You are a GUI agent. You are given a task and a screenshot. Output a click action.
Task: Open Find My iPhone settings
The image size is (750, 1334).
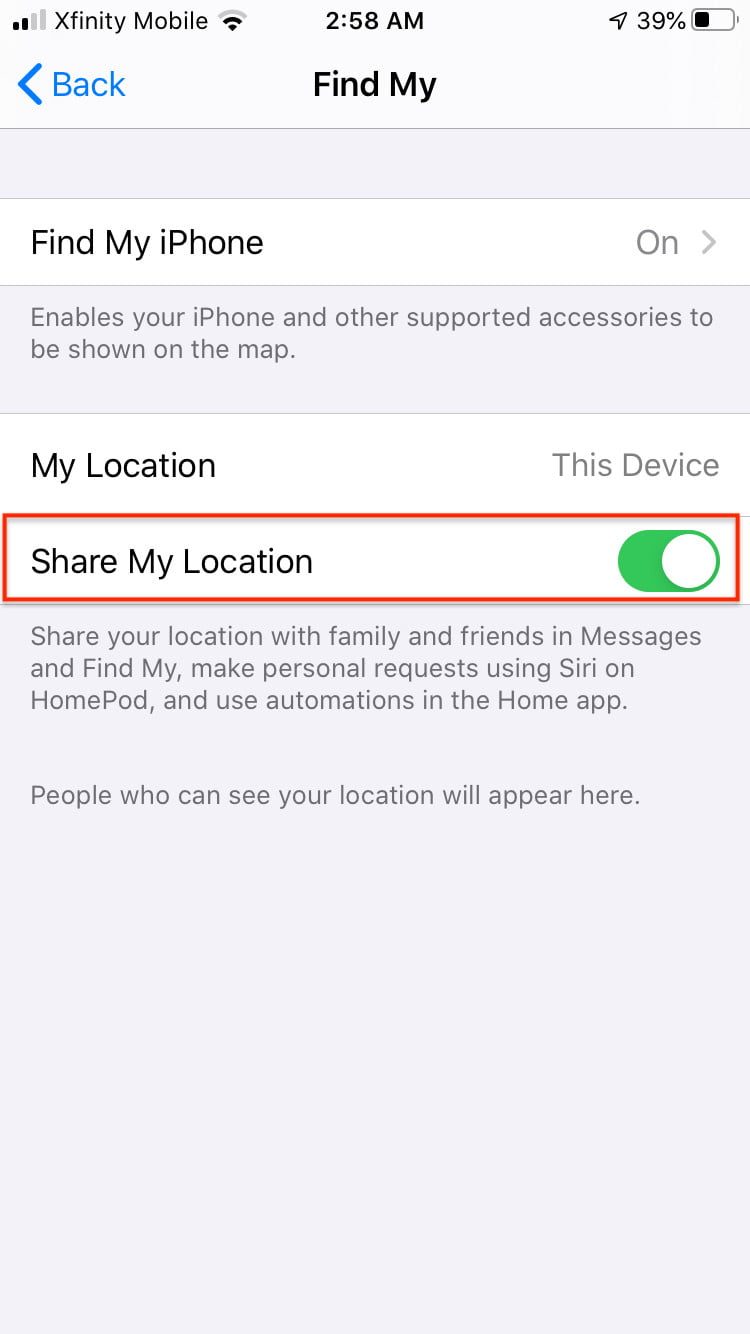[x=374, y=243]
